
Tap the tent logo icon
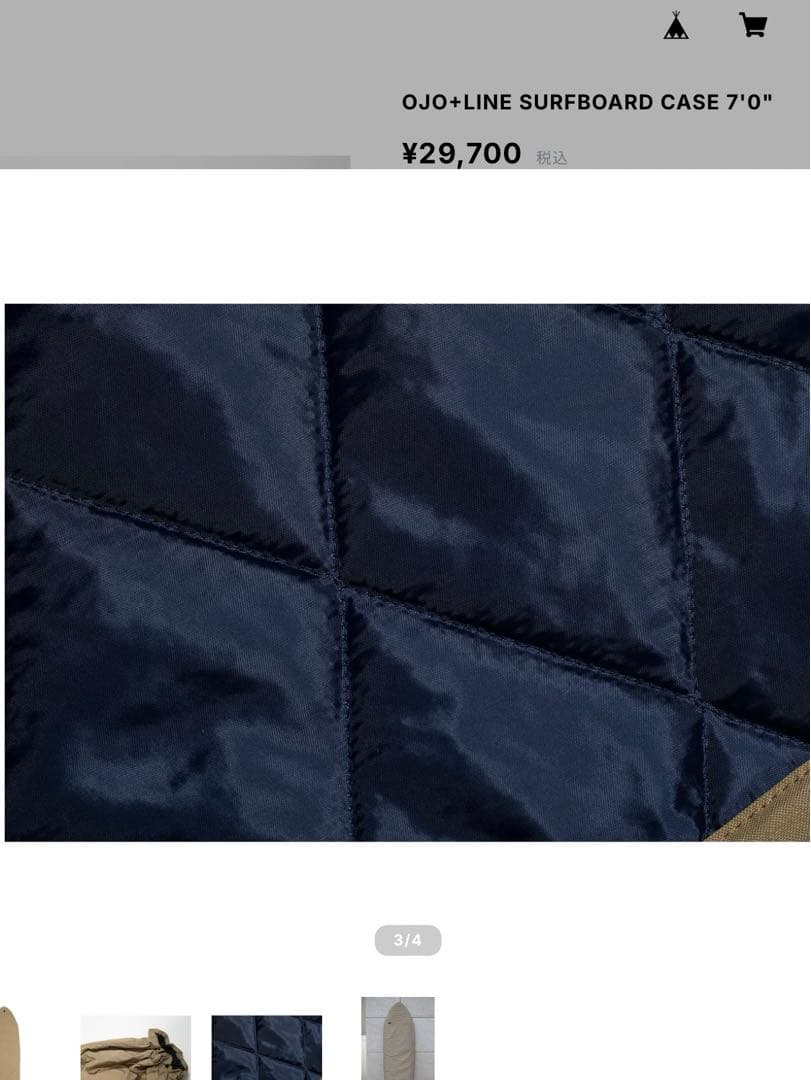point(676,26)
